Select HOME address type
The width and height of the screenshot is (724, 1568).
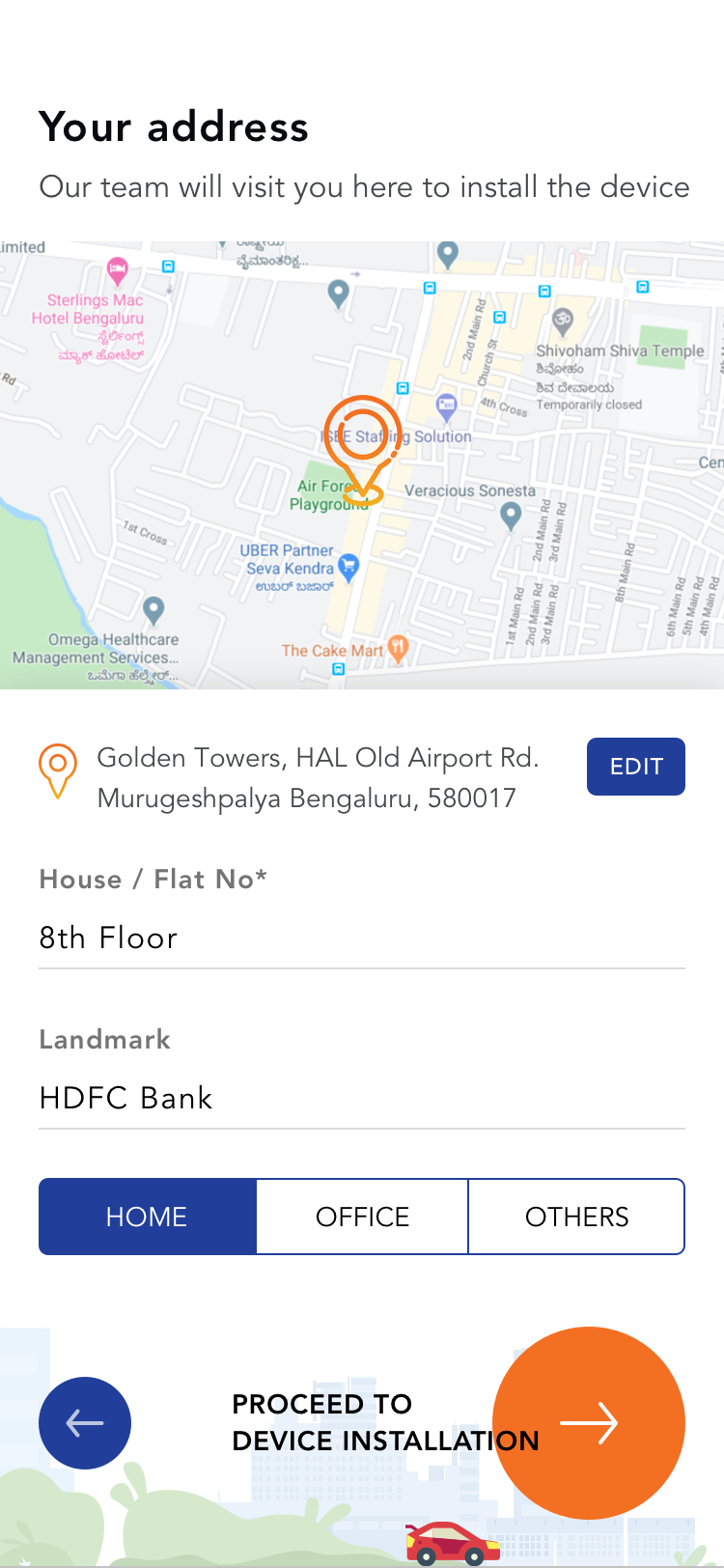(x=147, y=1217)
